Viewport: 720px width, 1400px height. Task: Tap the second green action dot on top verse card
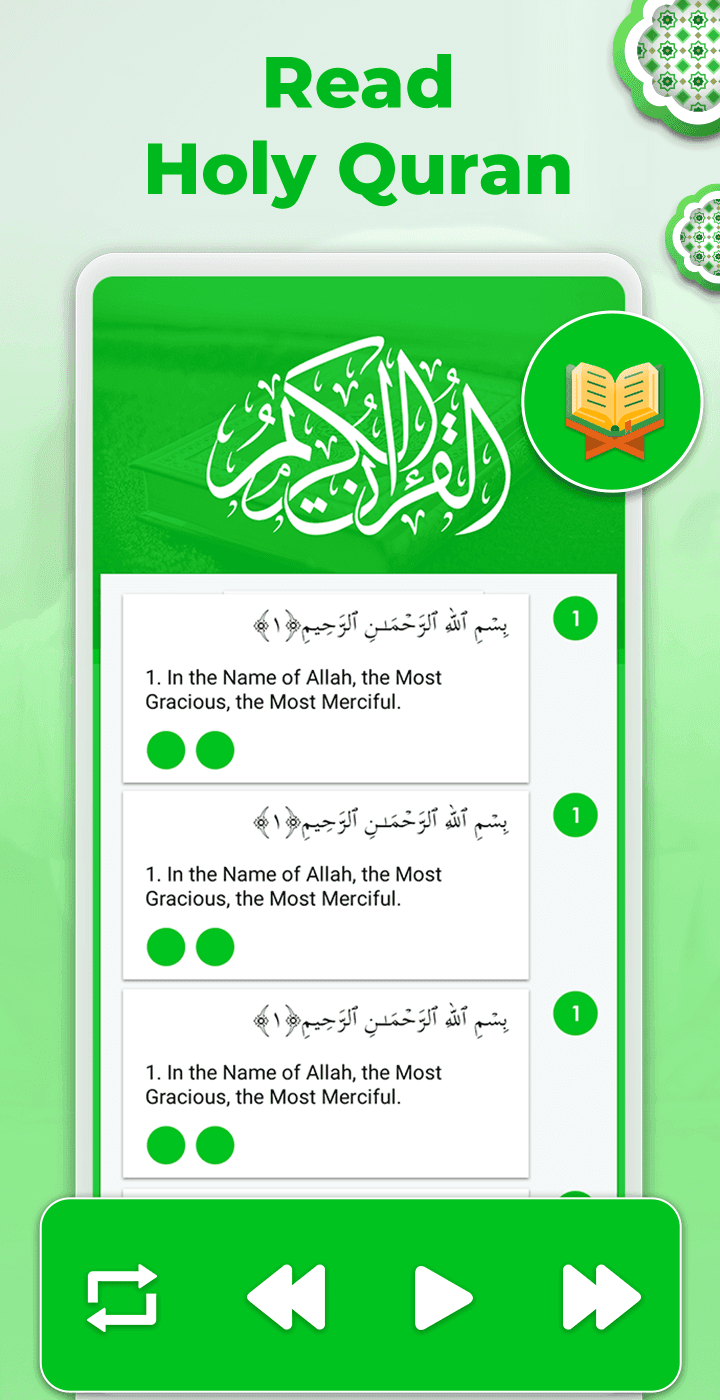[x=215, y=749]
